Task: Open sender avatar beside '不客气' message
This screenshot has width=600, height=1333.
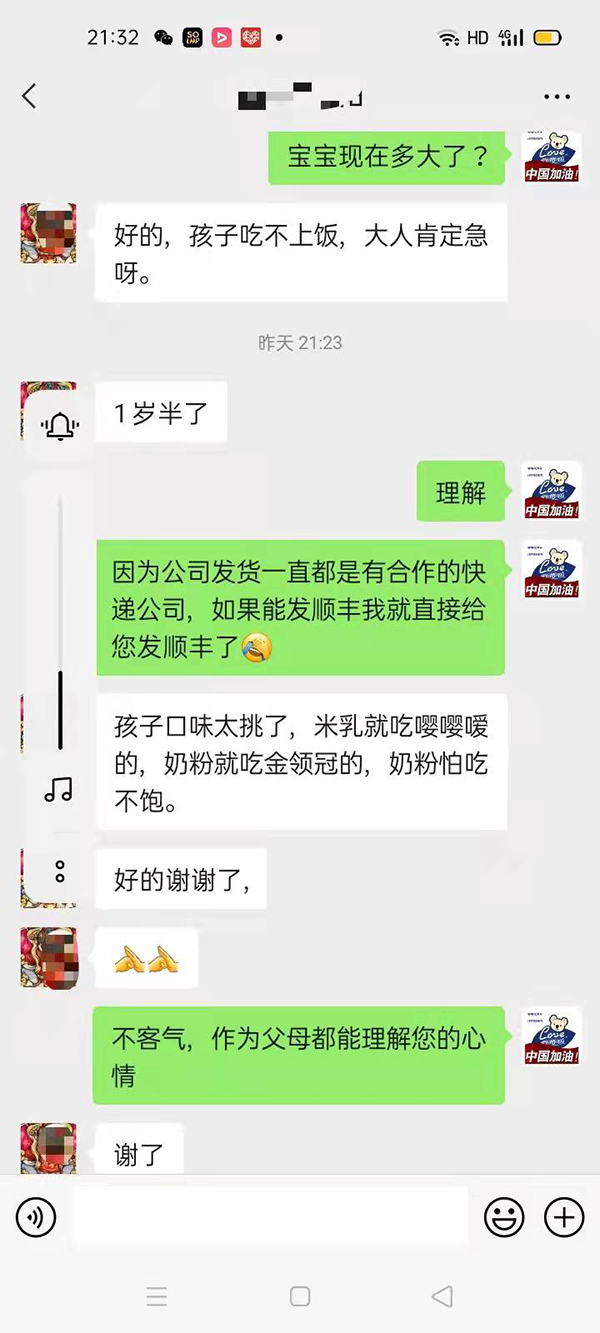Action: (552, 1037)
